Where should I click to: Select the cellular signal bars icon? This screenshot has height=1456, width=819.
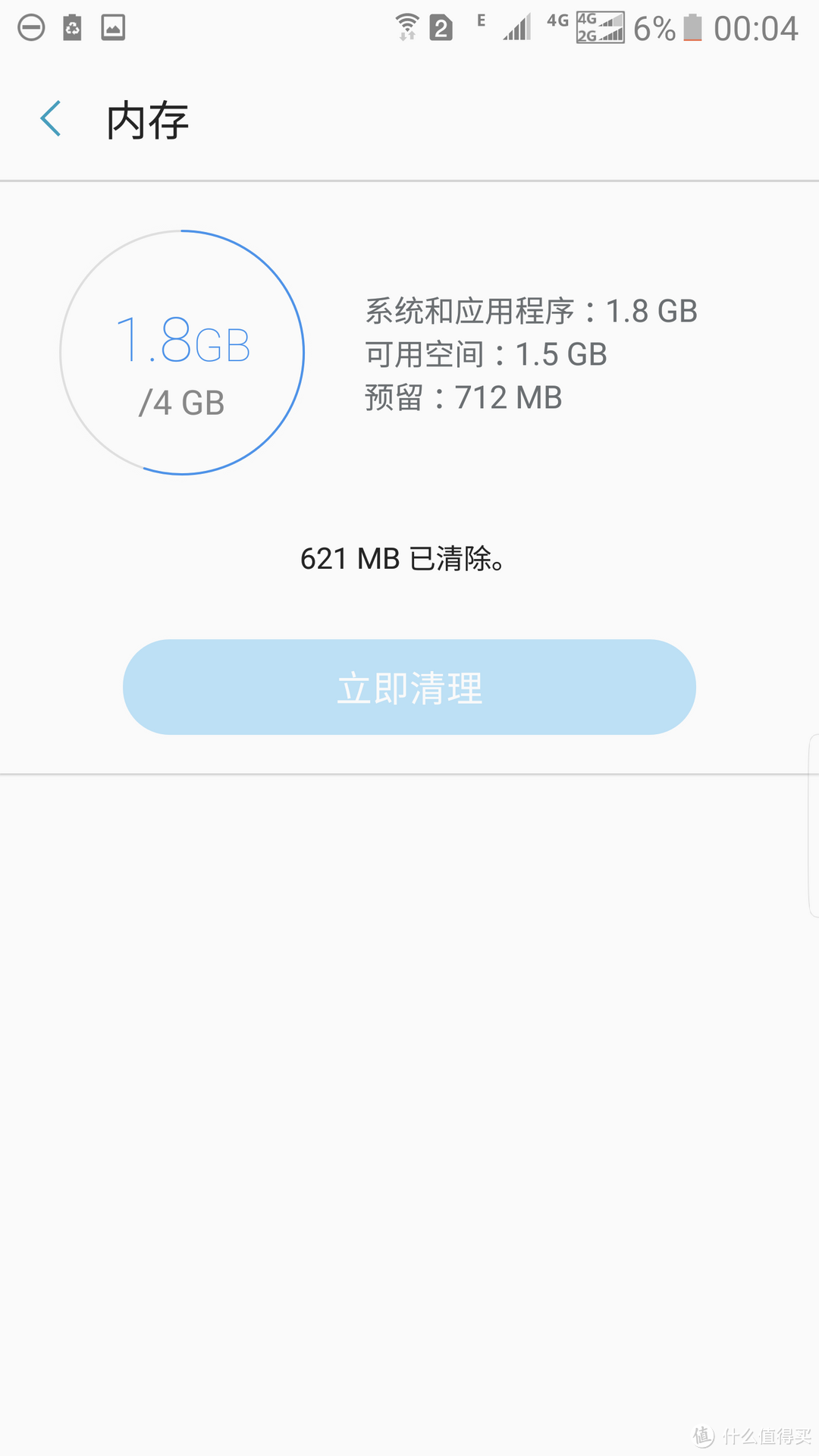516,28
